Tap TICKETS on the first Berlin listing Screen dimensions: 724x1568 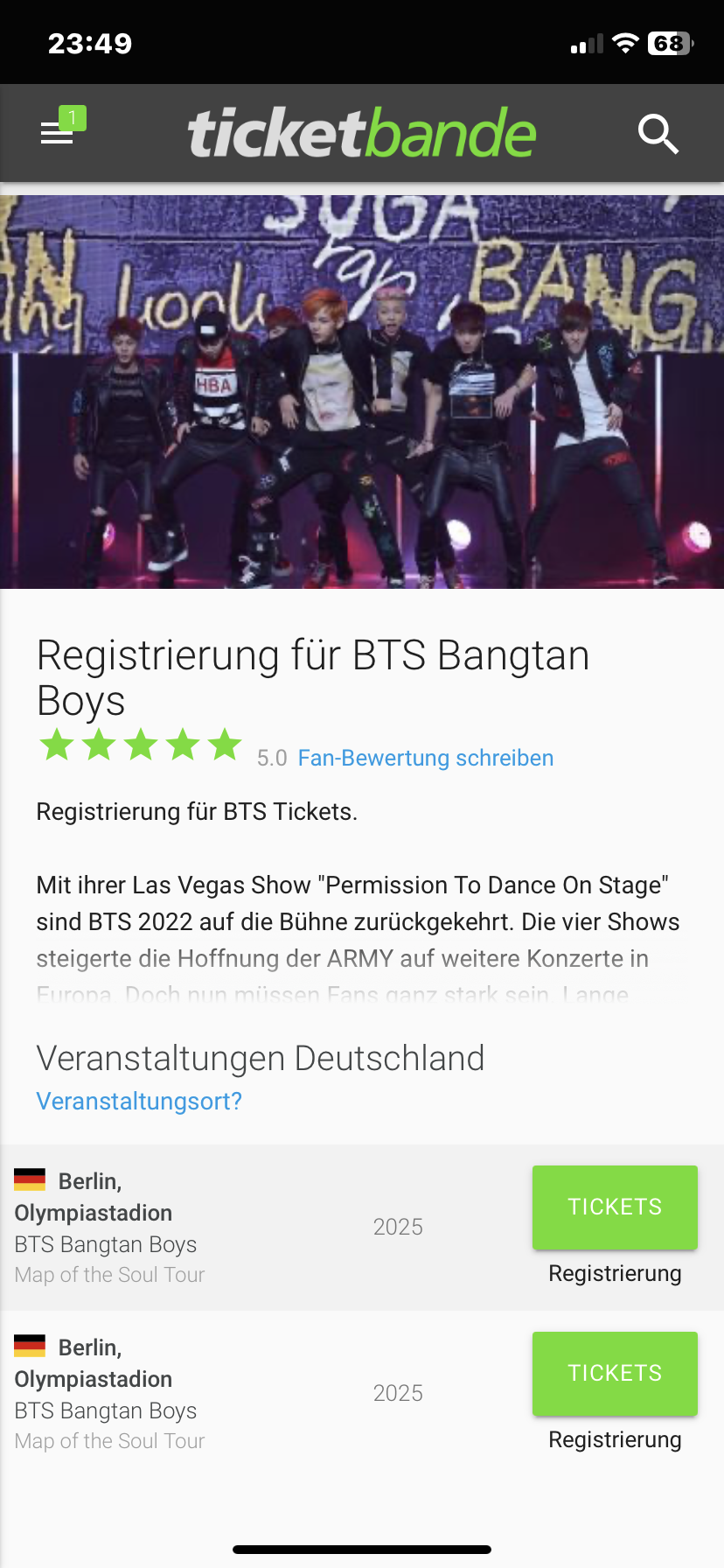coord(615,1207)
